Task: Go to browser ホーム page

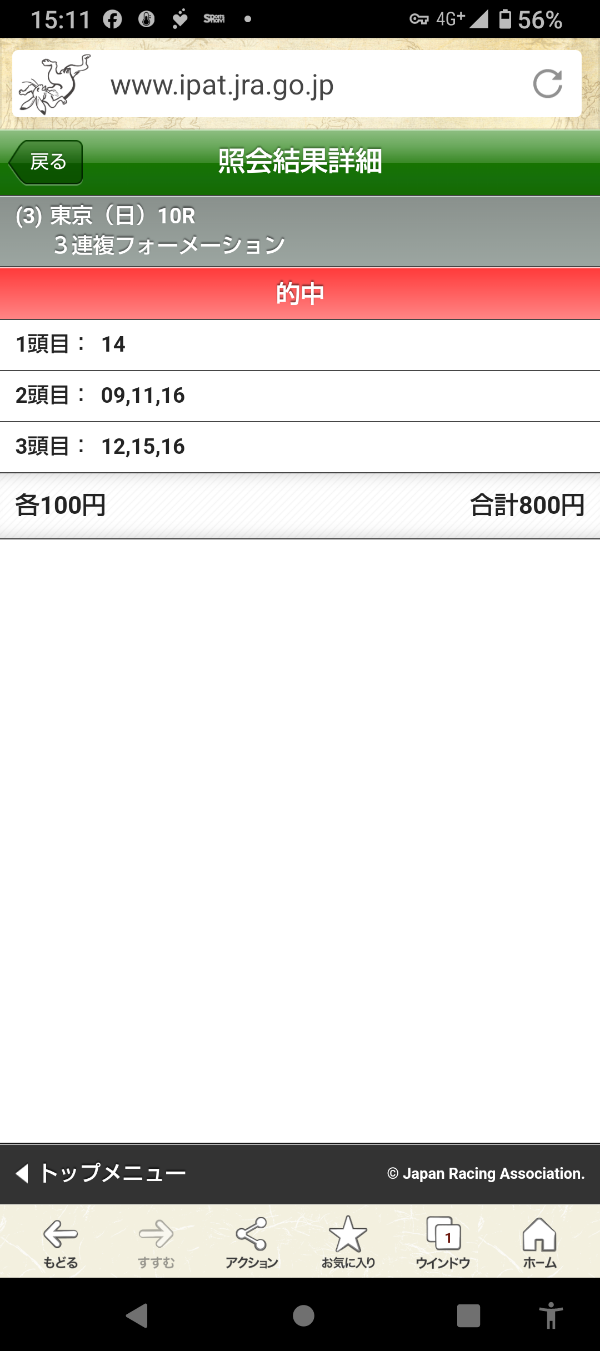Action: [x=540, y=1243]
